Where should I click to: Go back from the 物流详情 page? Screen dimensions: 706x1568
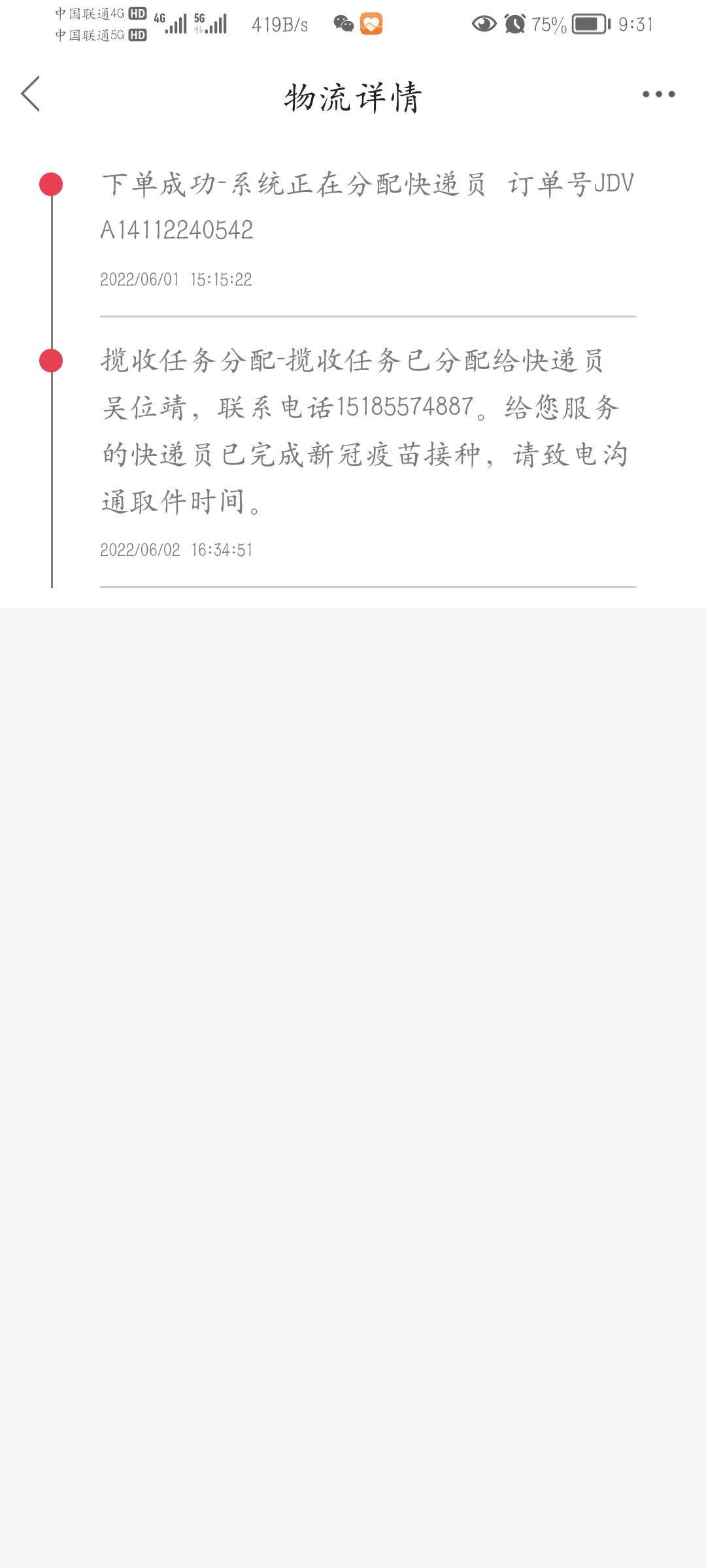coord(31,94)
